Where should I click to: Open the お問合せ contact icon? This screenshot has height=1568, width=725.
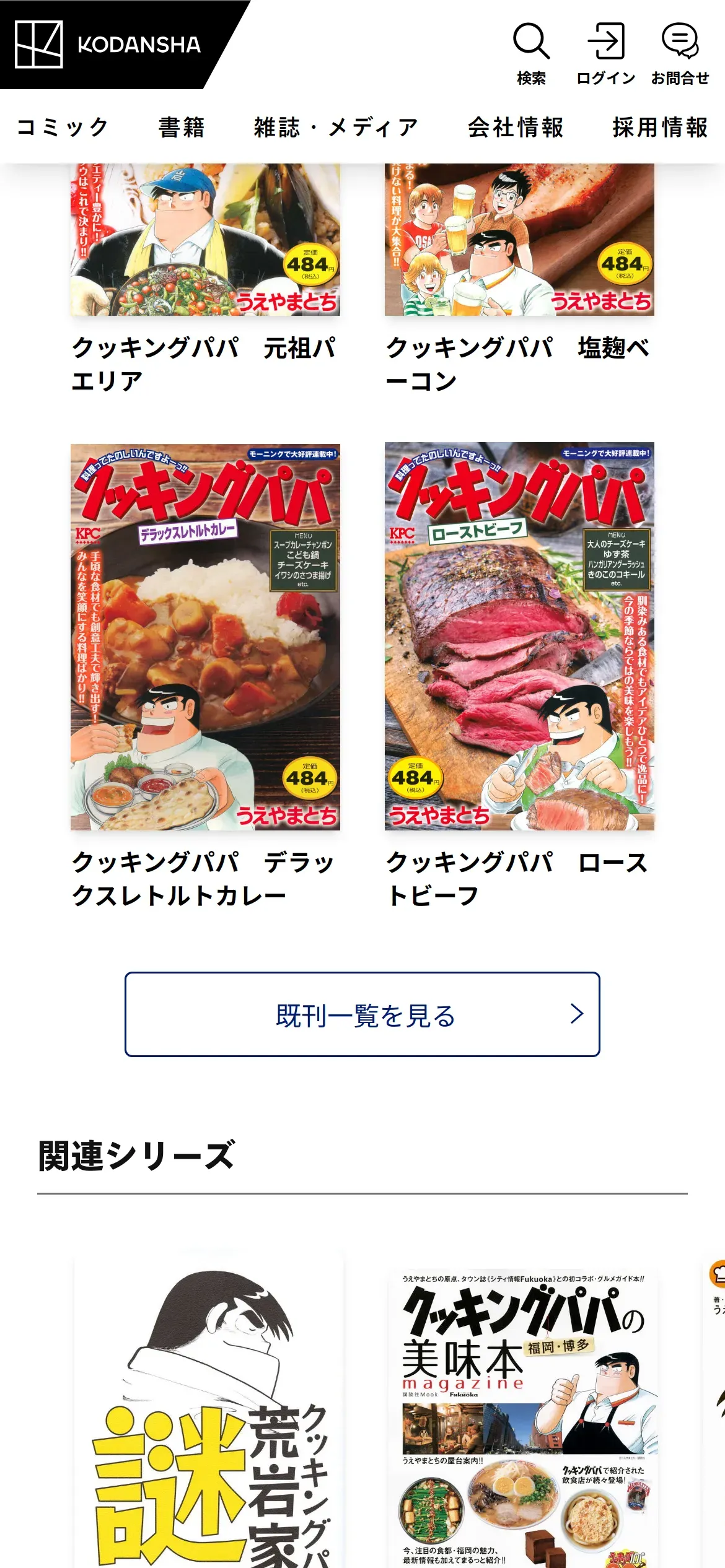point(680,54)
